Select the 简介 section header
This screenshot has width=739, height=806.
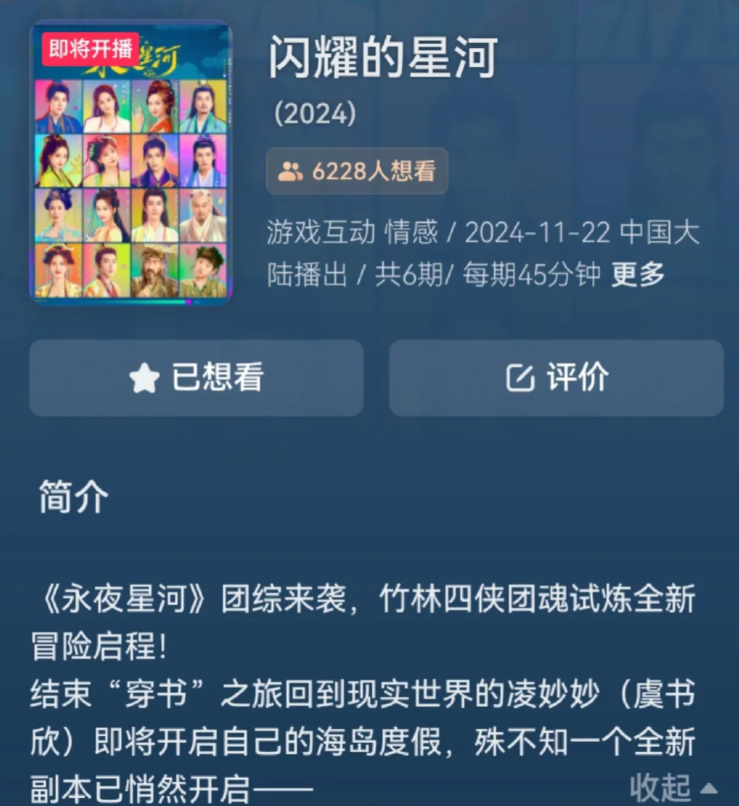70,496
